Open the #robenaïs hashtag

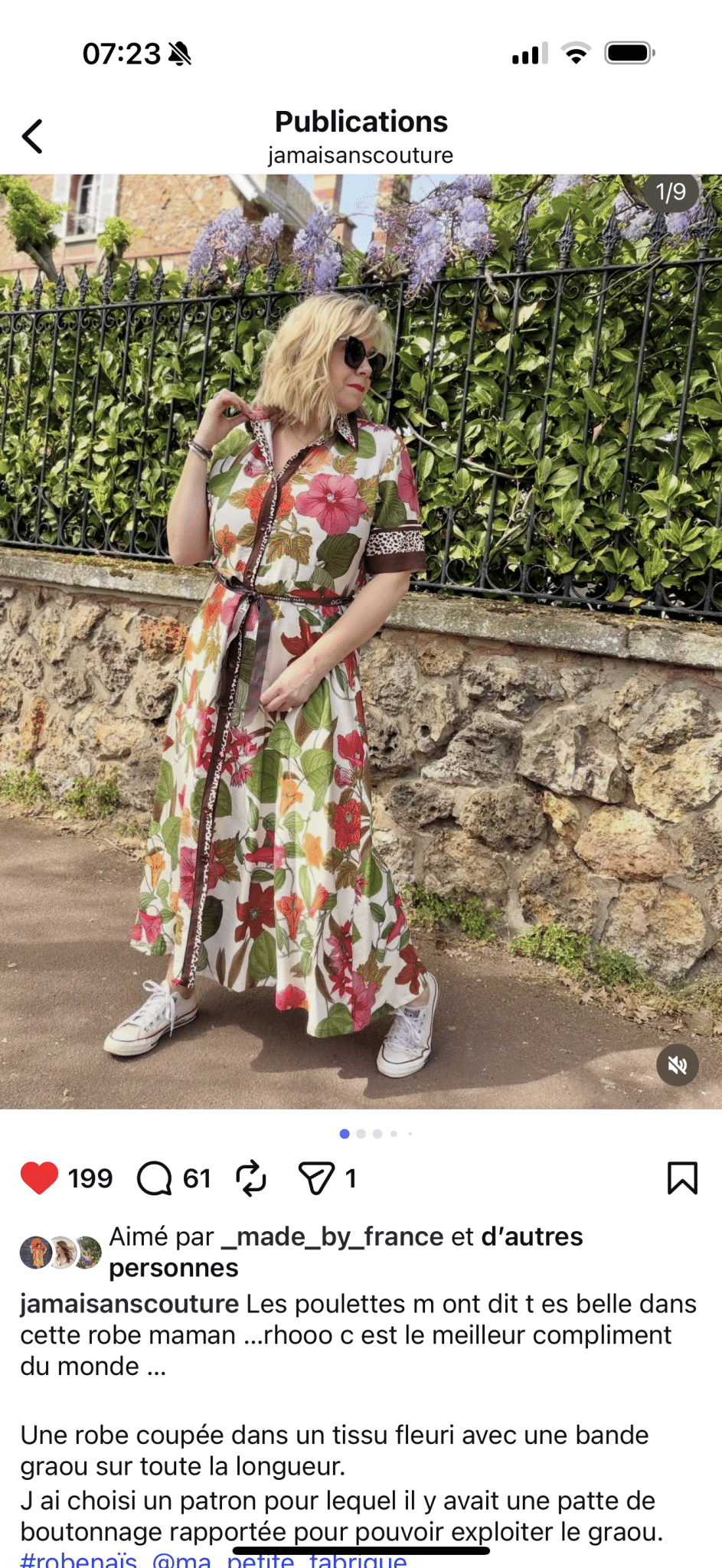(x=79, y=1559)
